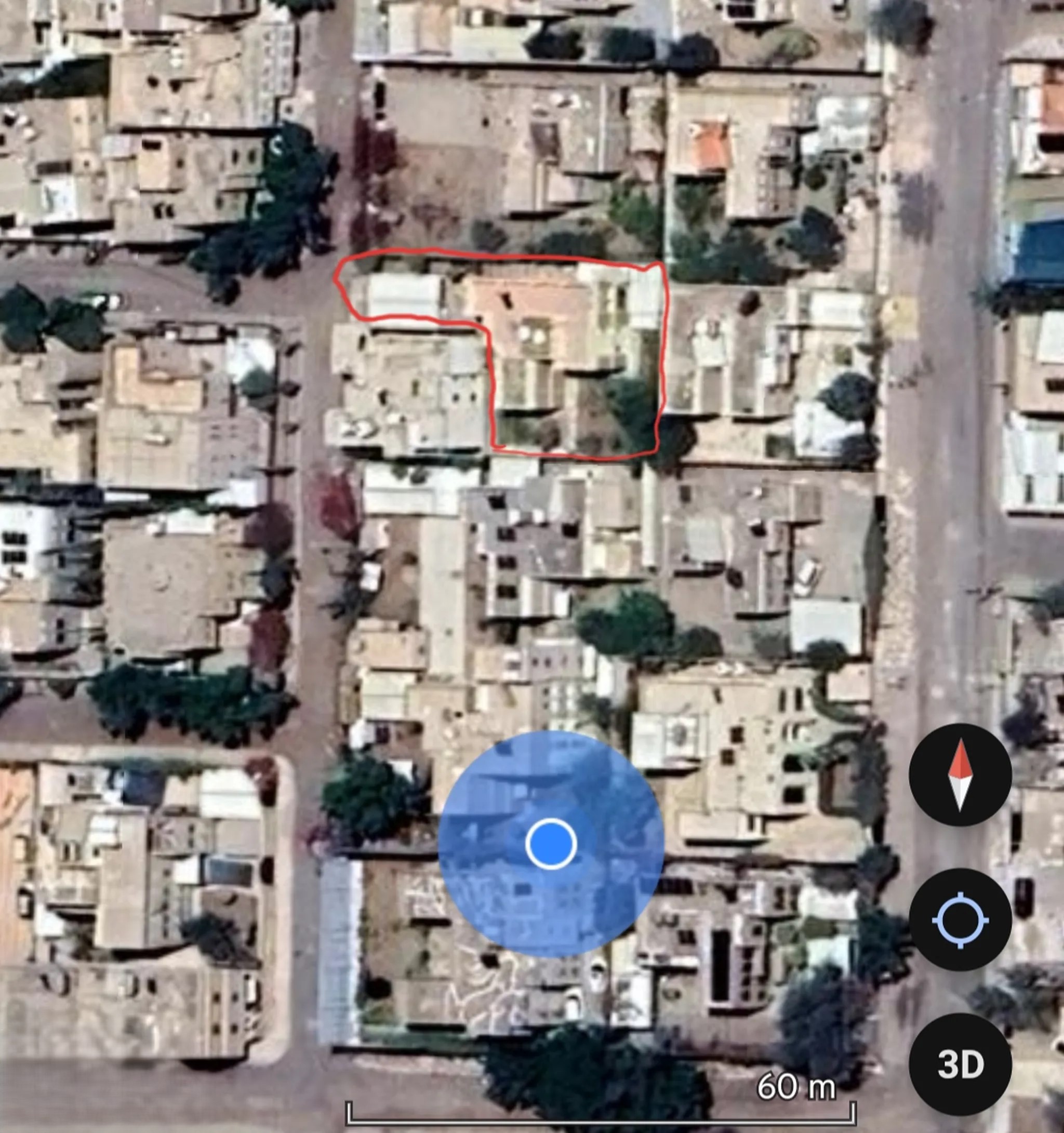This screenshot has width=1064, height=1133.
Task: Tap the compass to reset north
Action: (x=960, y=775)
